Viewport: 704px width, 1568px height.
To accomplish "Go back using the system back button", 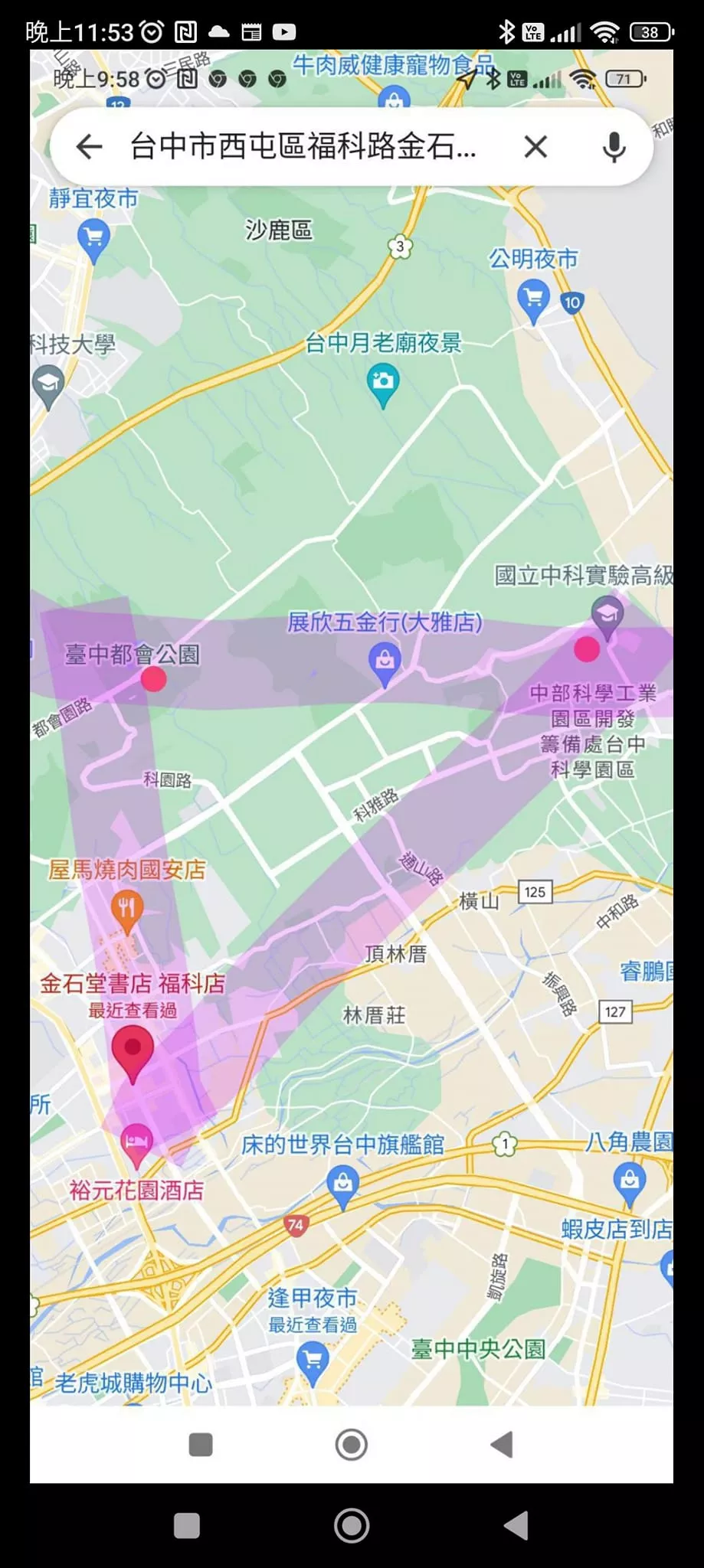I will point(516,1525).
